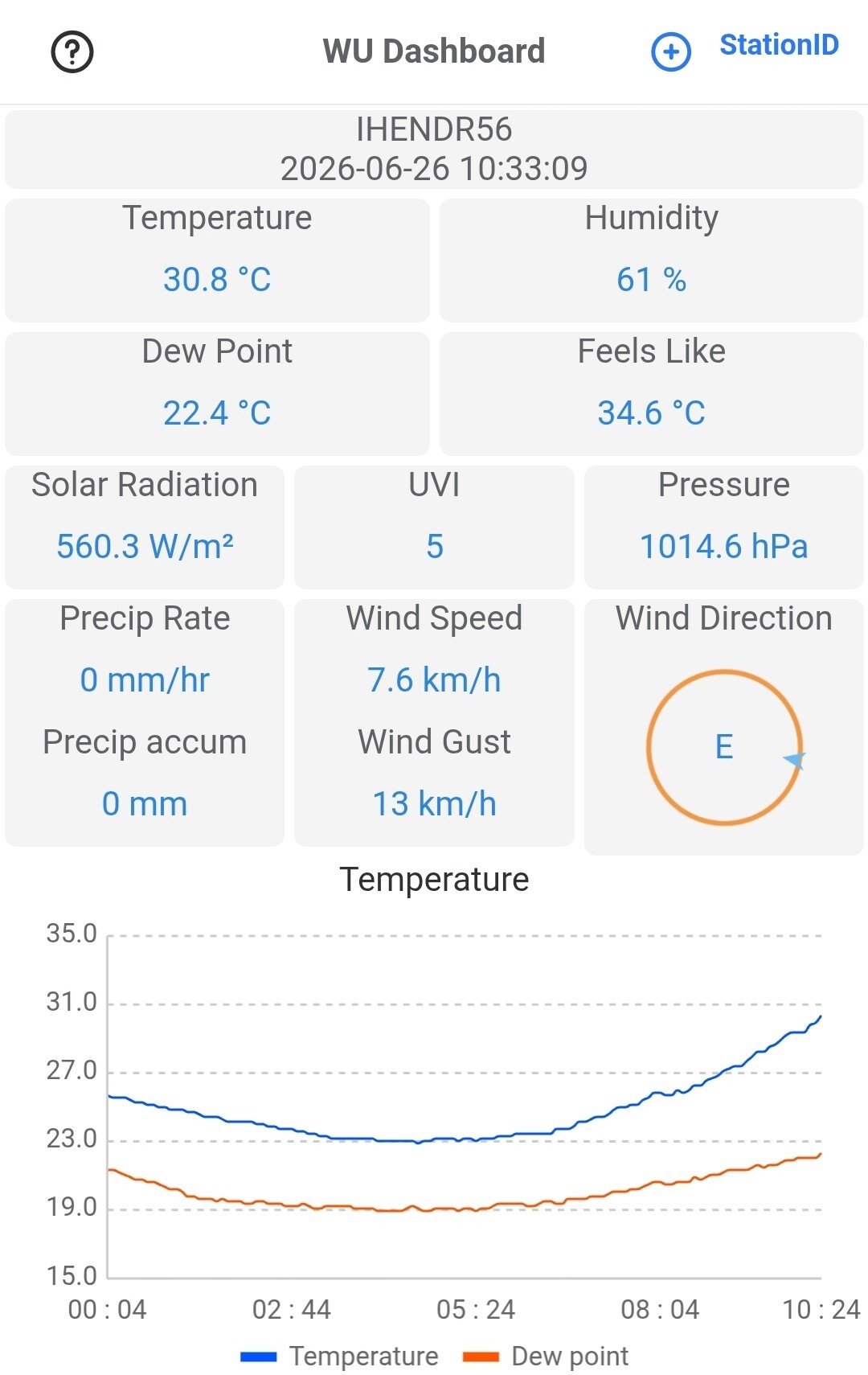Screen dimensions: 868x1375
Task: Toggle the Dew point series in legend
Action: coord(546,1357)
